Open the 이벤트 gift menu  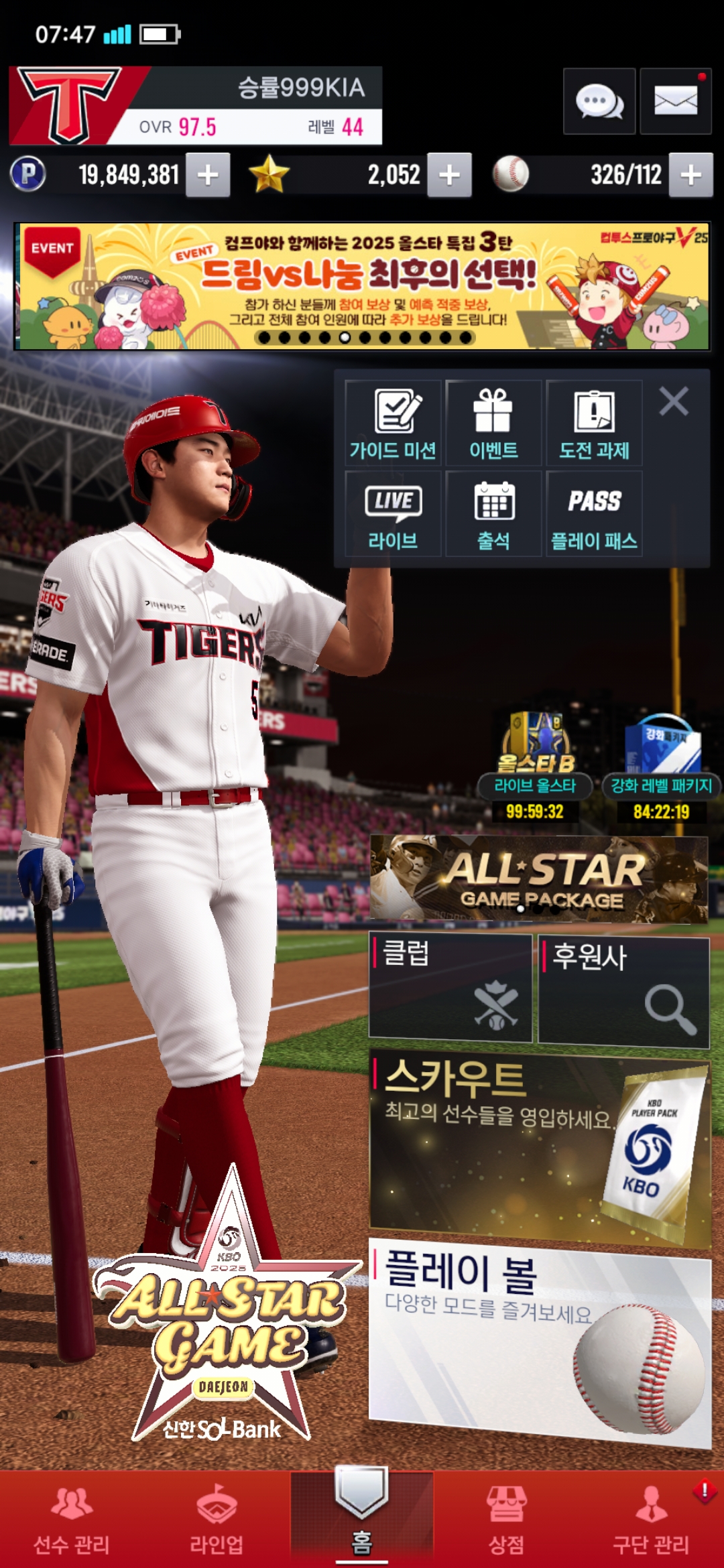(x=493, y=423)
